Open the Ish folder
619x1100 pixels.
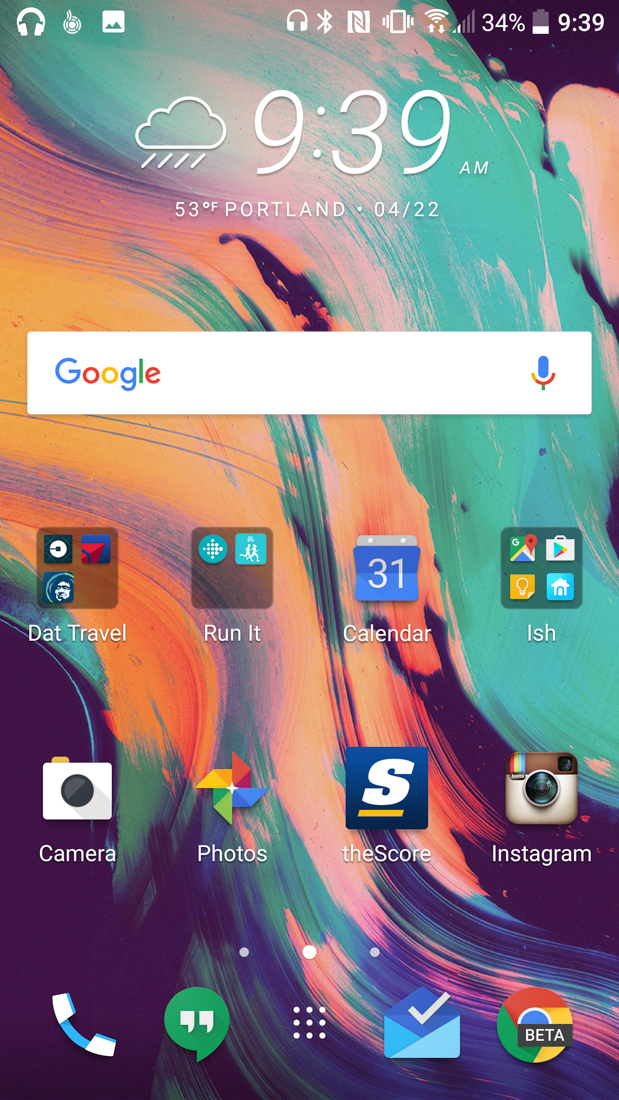[541, 568]
